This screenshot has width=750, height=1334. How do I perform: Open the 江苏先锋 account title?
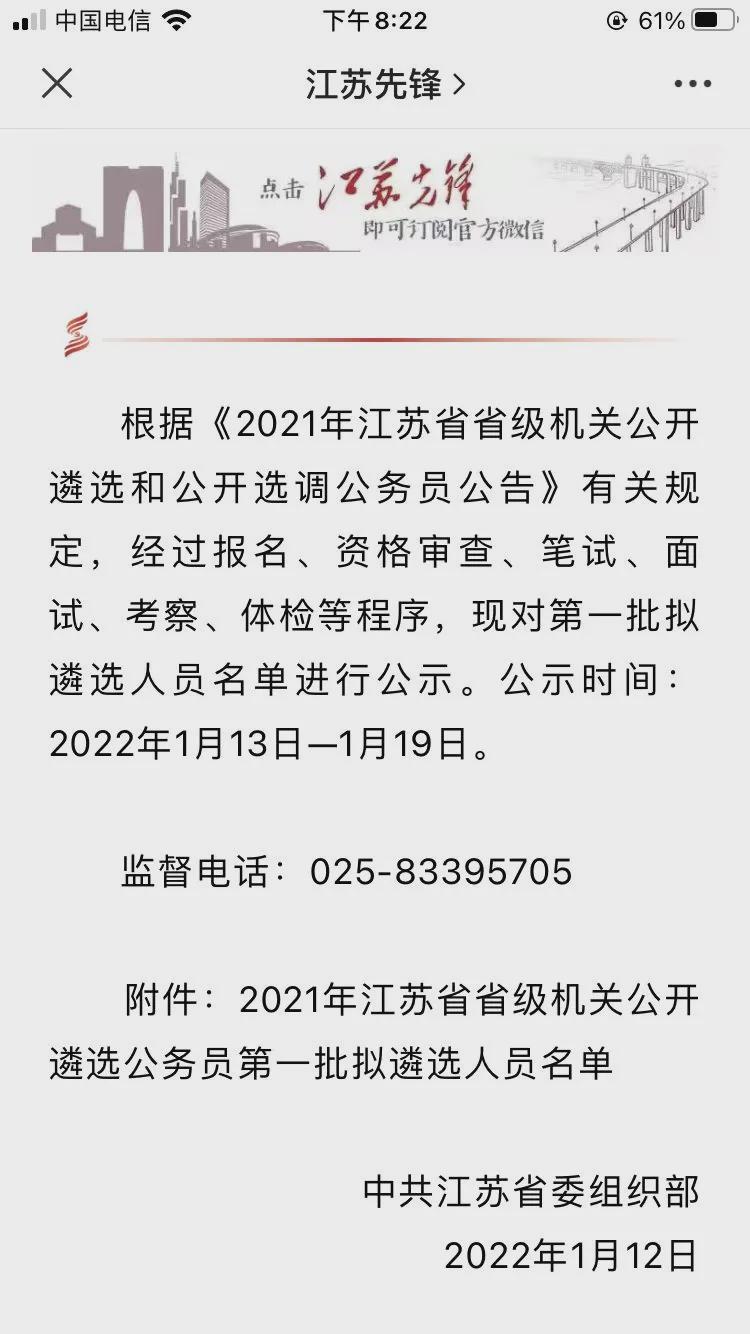(x=385, y=85)
